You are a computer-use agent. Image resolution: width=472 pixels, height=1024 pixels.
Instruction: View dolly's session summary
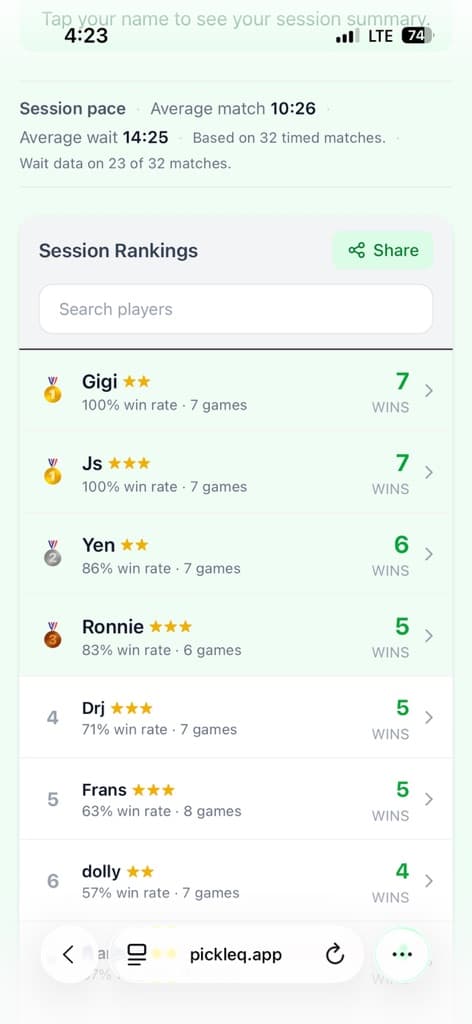tap(236, 880)
